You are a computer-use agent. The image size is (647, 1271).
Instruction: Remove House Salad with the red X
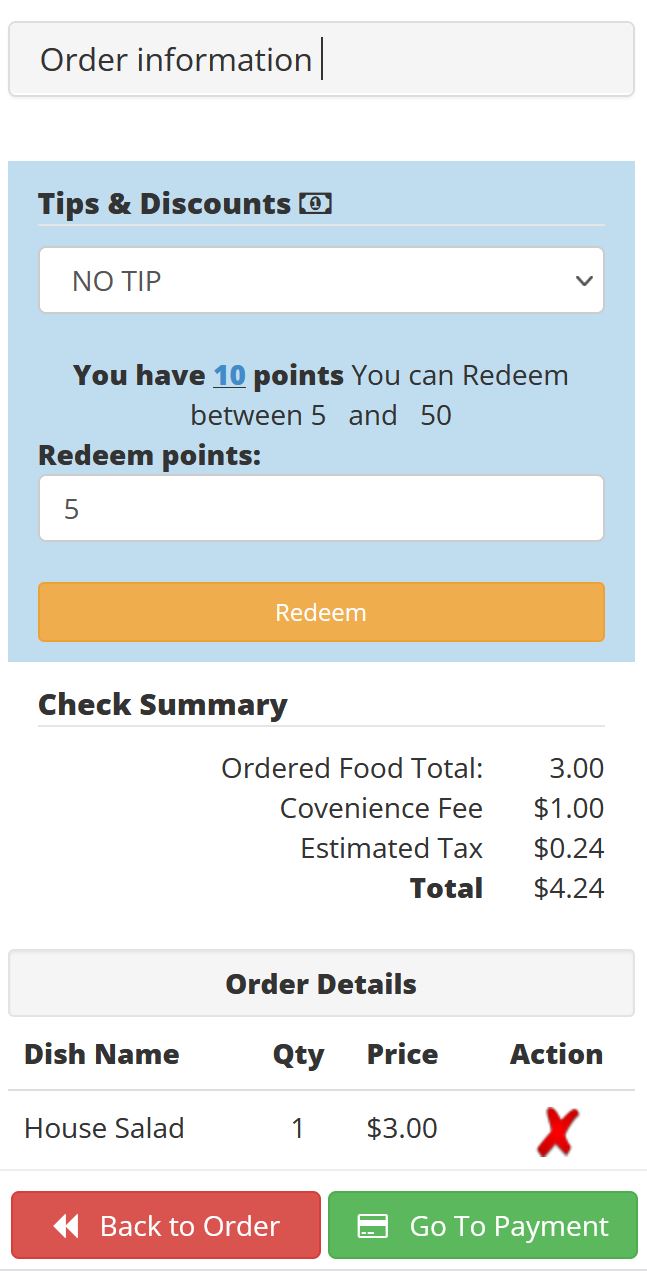click(x=557, y=1131)
